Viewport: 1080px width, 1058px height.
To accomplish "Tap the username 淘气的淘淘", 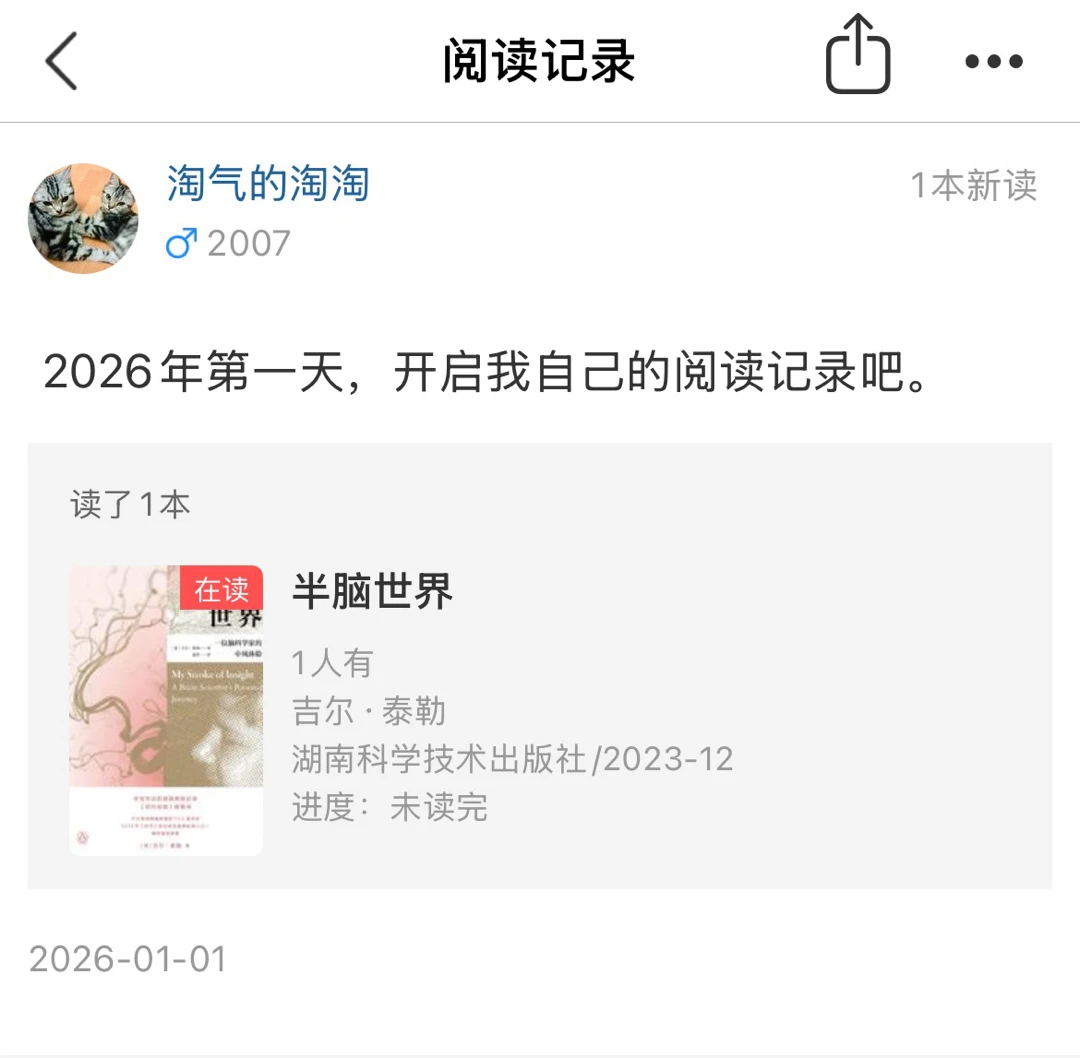I will [268, 184].
